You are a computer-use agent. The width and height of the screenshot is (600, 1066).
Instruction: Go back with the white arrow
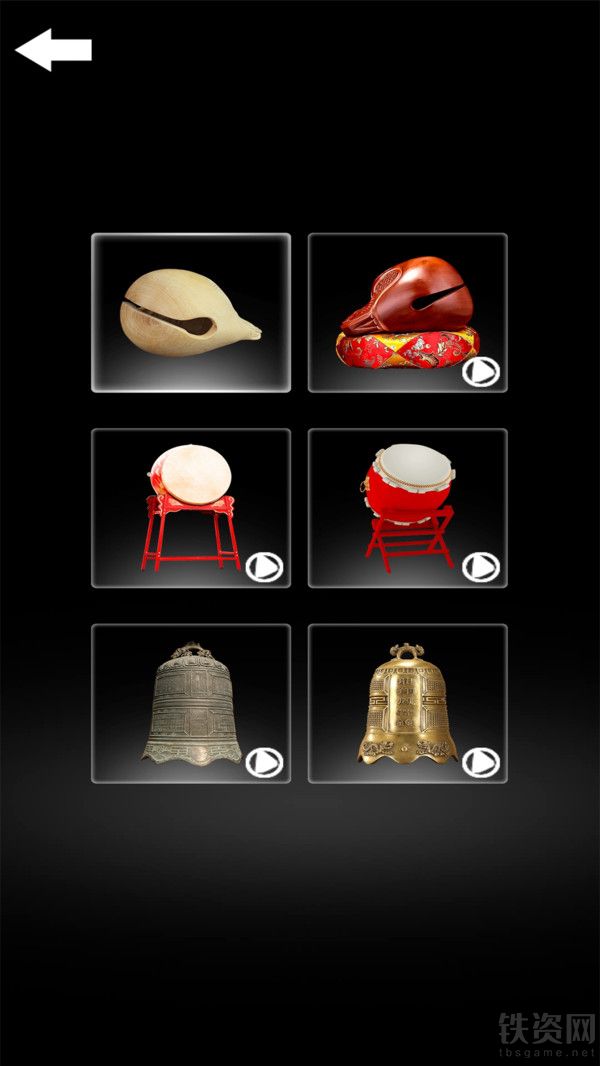[x=53, y=50]
